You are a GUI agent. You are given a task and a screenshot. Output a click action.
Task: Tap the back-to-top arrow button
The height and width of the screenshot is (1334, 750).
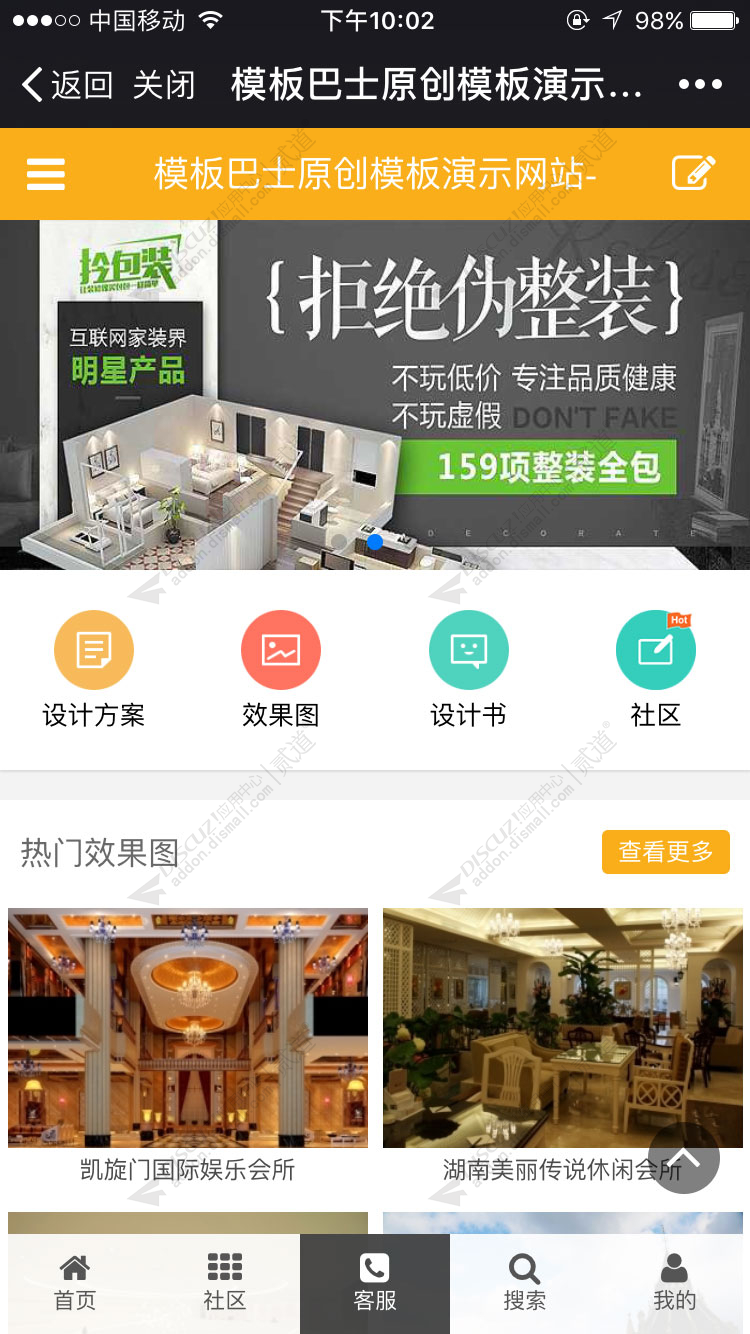684,1158
